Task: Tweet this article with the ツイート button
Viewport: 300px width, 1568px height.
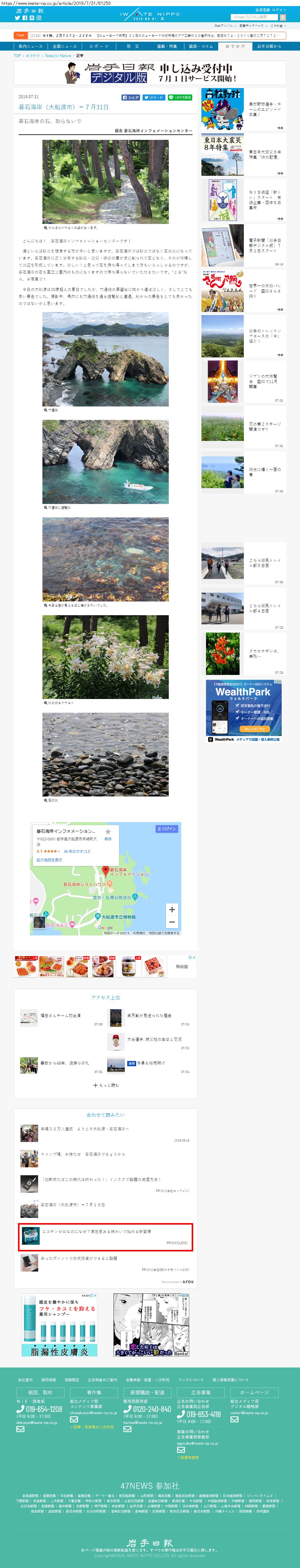Action: [x=154, y=98]
